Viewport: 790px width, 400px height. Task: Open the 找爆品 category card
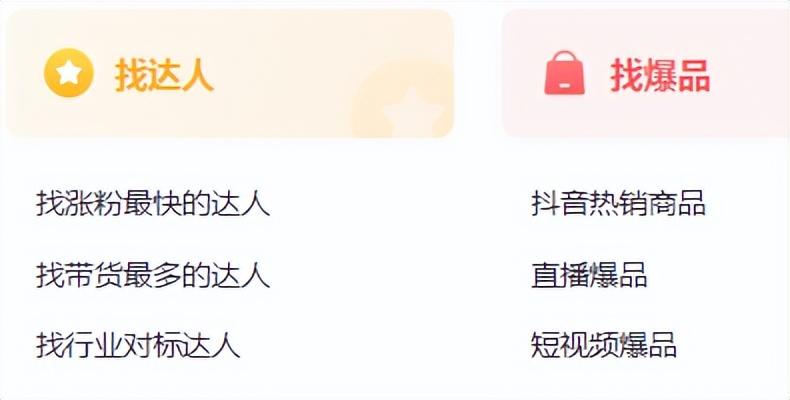click(x=646, y=74)
